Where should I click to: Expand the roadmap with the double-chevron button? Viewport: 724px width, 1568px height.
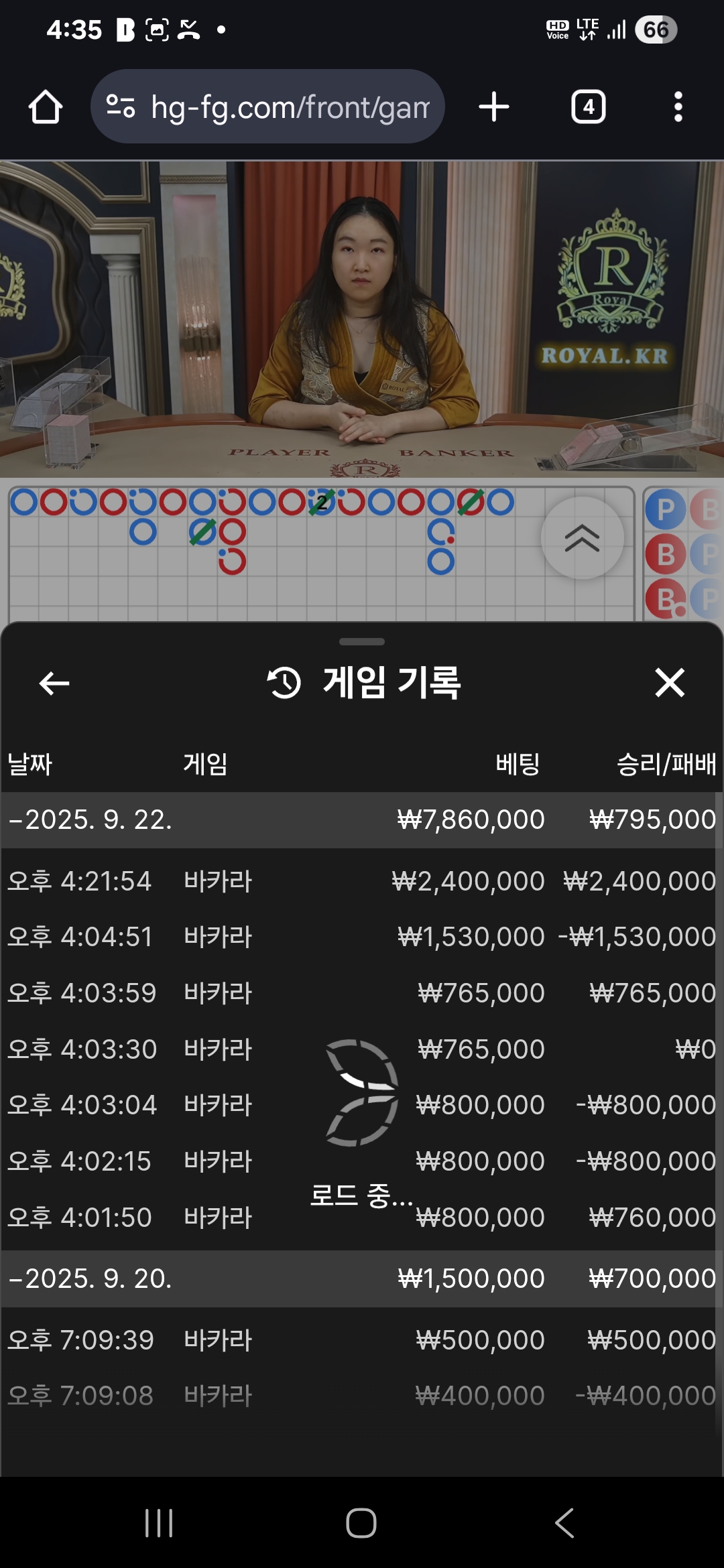coord(582,537)
